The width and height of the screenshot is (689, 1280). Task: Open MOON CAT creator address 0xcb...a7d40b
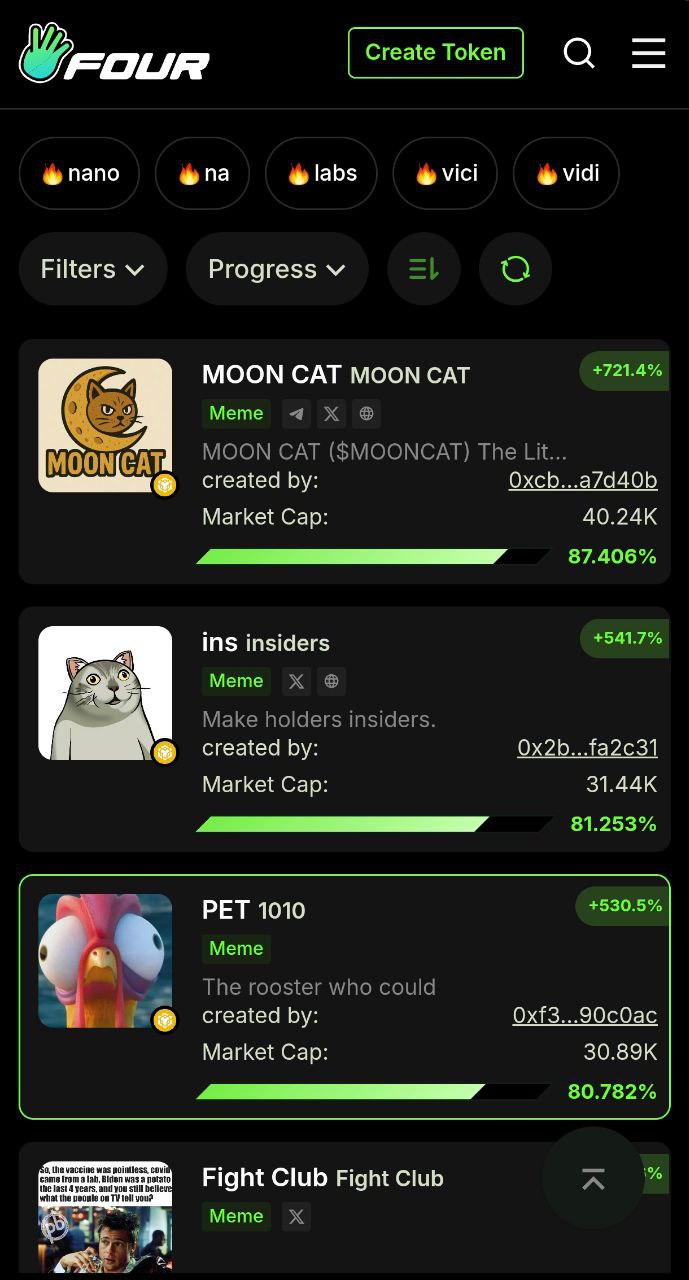(x=583, y=480)
